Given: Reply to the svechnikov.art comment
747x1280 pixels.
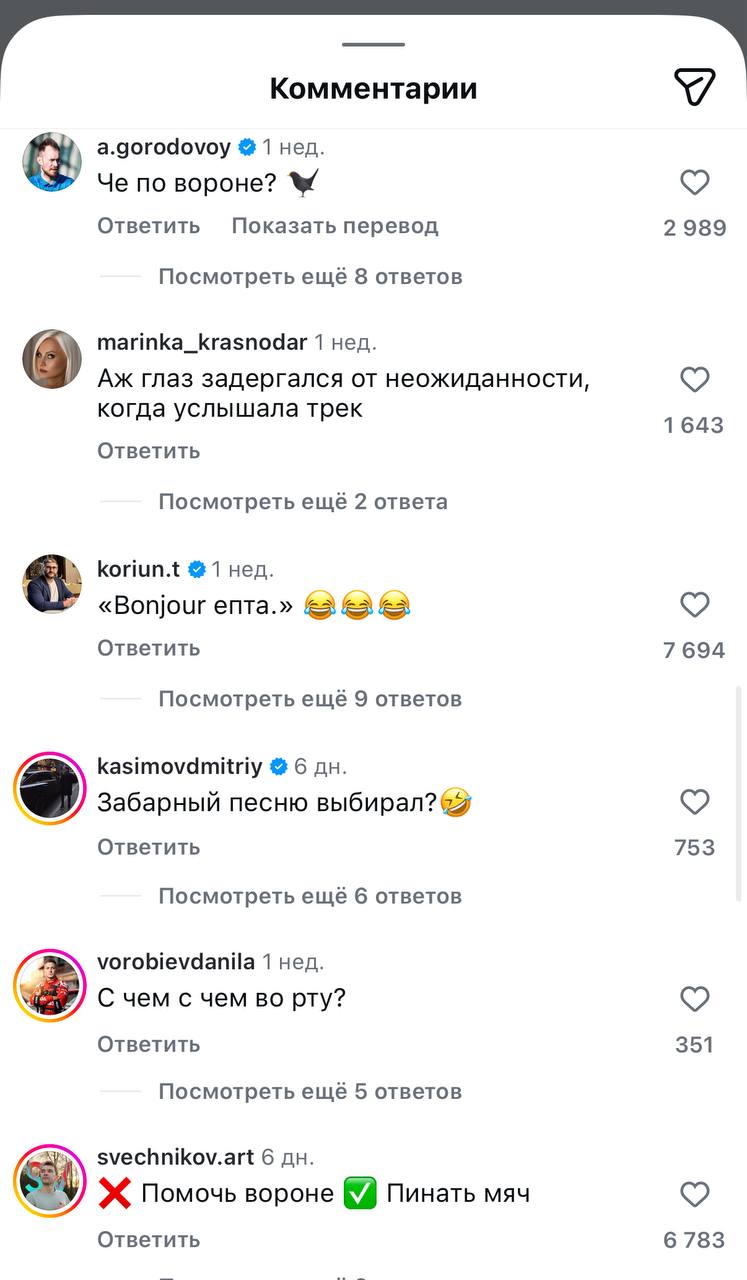Looking at the screenshot, I should pyautogui.click(x=148, y=1240).
